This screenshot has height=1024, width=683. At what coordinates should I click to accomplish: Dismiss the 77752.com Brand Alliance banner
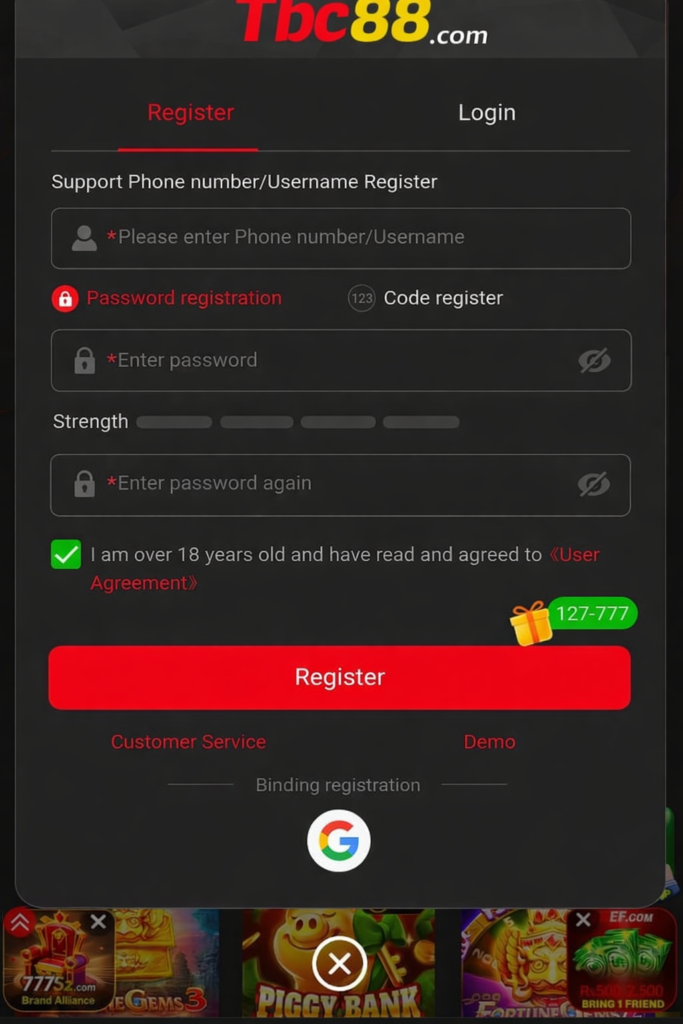click(x=98, y=922)
